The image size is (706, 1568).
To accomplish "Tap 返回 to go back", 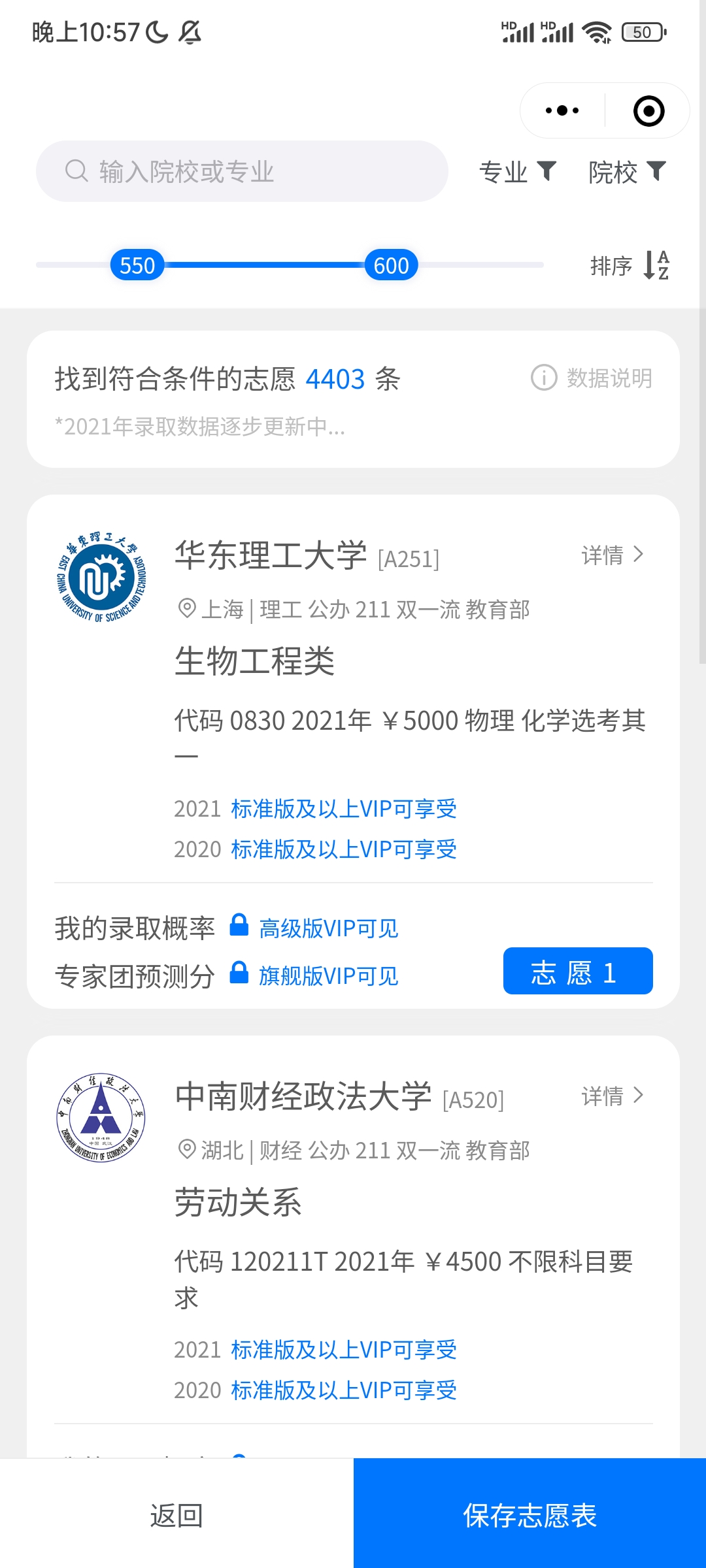I will tap(176, 1514).
